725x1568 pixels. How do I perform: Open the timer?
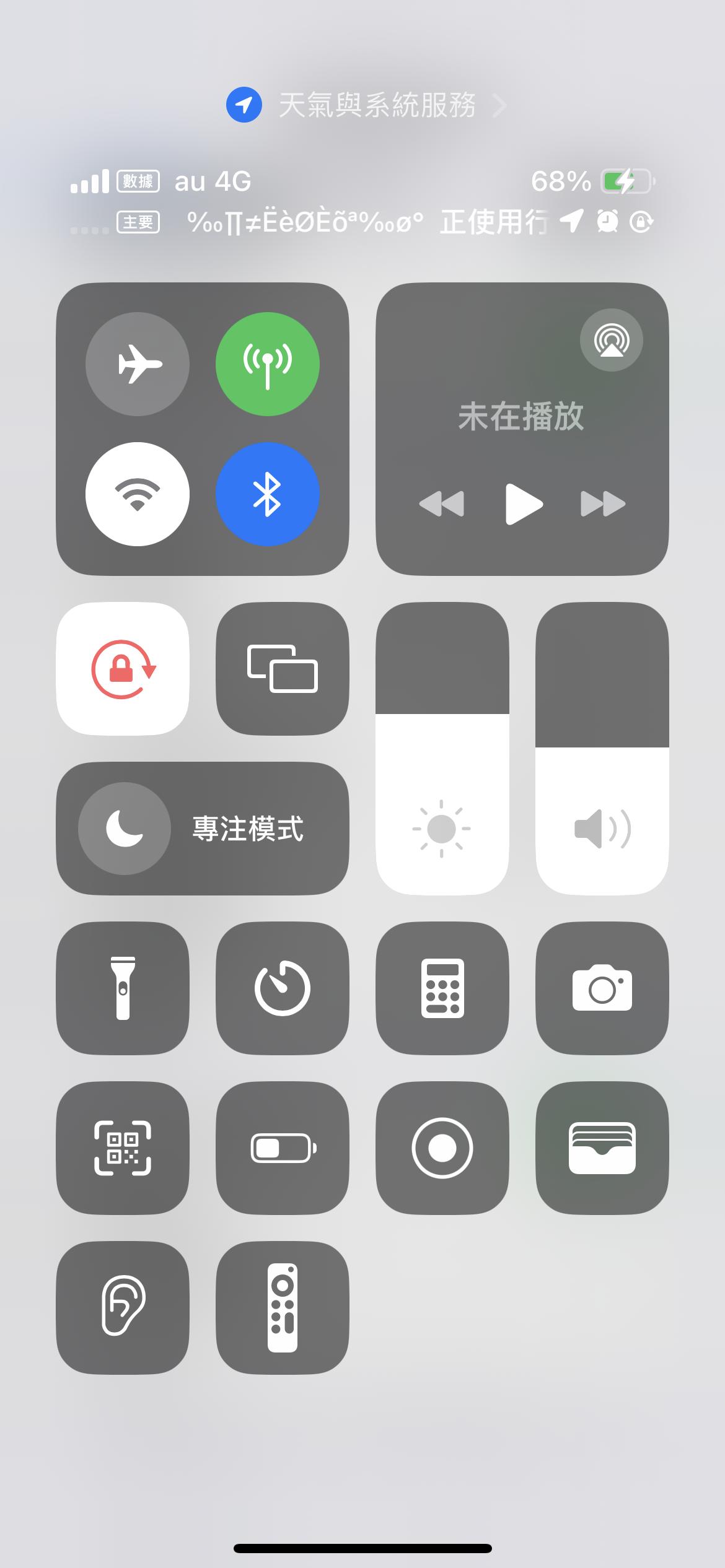tap(283, 988)
